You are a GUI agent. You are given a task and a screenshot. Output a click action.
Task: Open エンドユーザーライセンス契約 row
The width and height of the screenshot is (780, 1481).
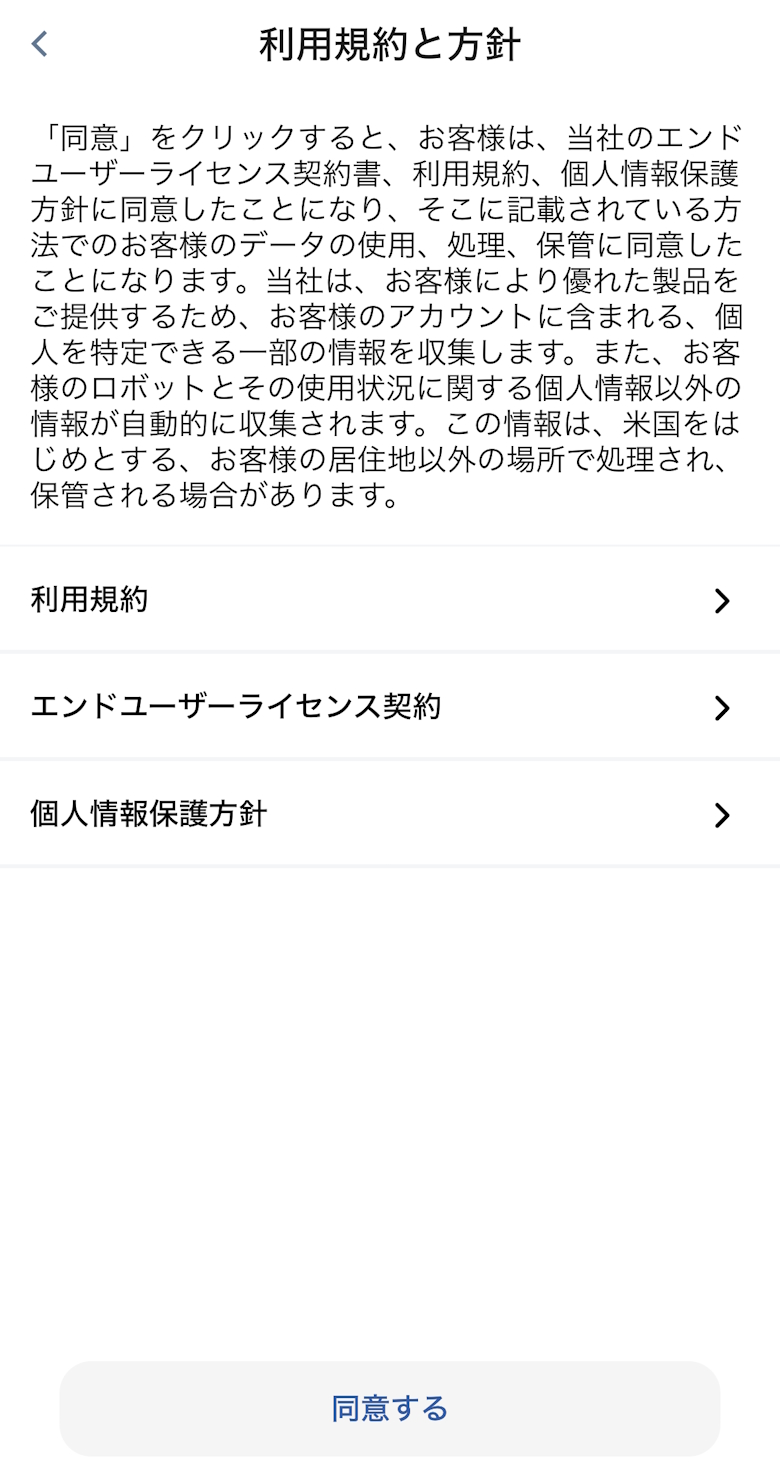coord(389,708)
